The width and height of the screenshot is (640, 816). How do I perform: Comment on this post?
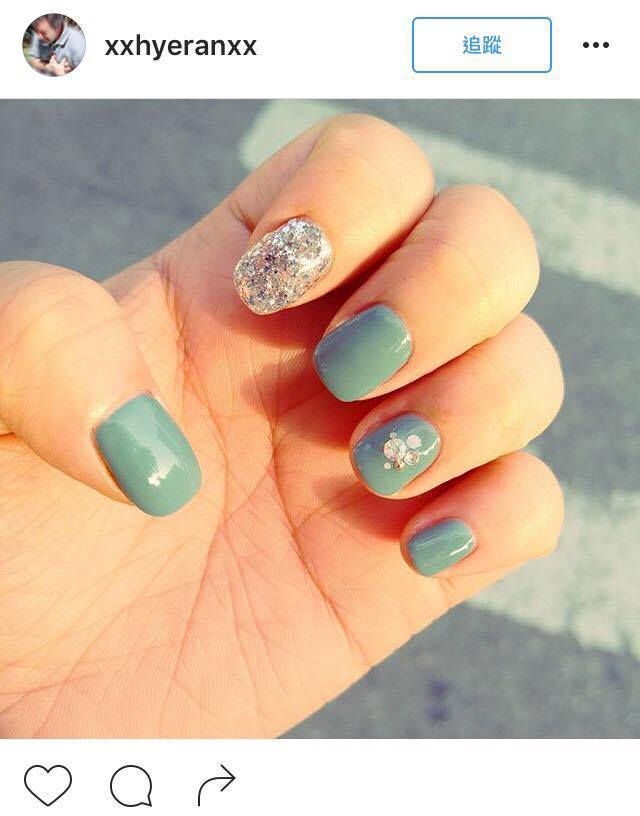(x=131, y=786)
